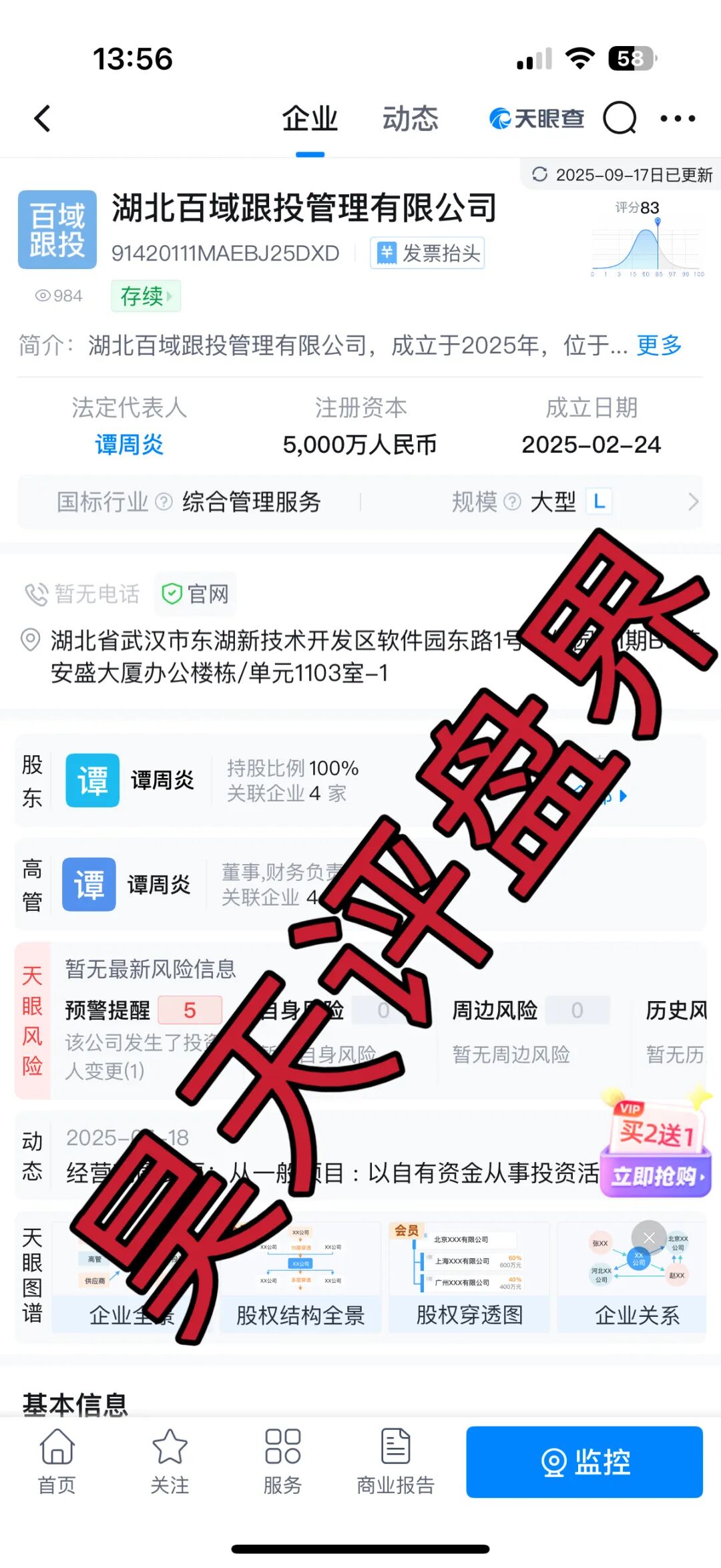Visit the company's 官网
721x1568 pixels.
pyautogui.click(x=196, y=594)
